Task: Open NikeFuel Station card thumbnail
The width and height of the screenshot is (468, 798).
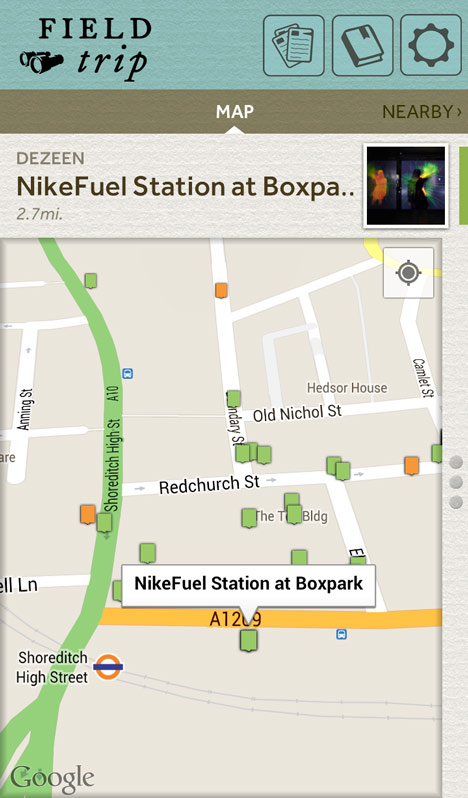Action: (406, 186)
